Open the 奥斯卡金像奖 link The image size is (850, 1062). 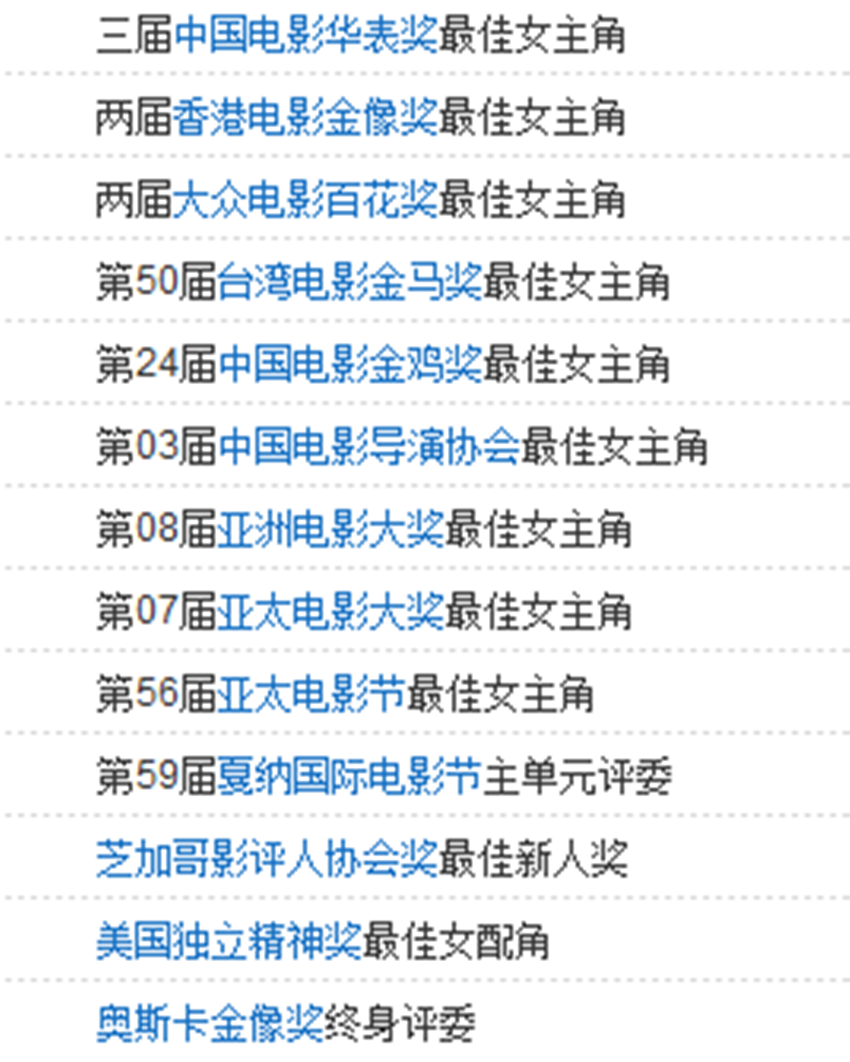(x=209, y=1023)
